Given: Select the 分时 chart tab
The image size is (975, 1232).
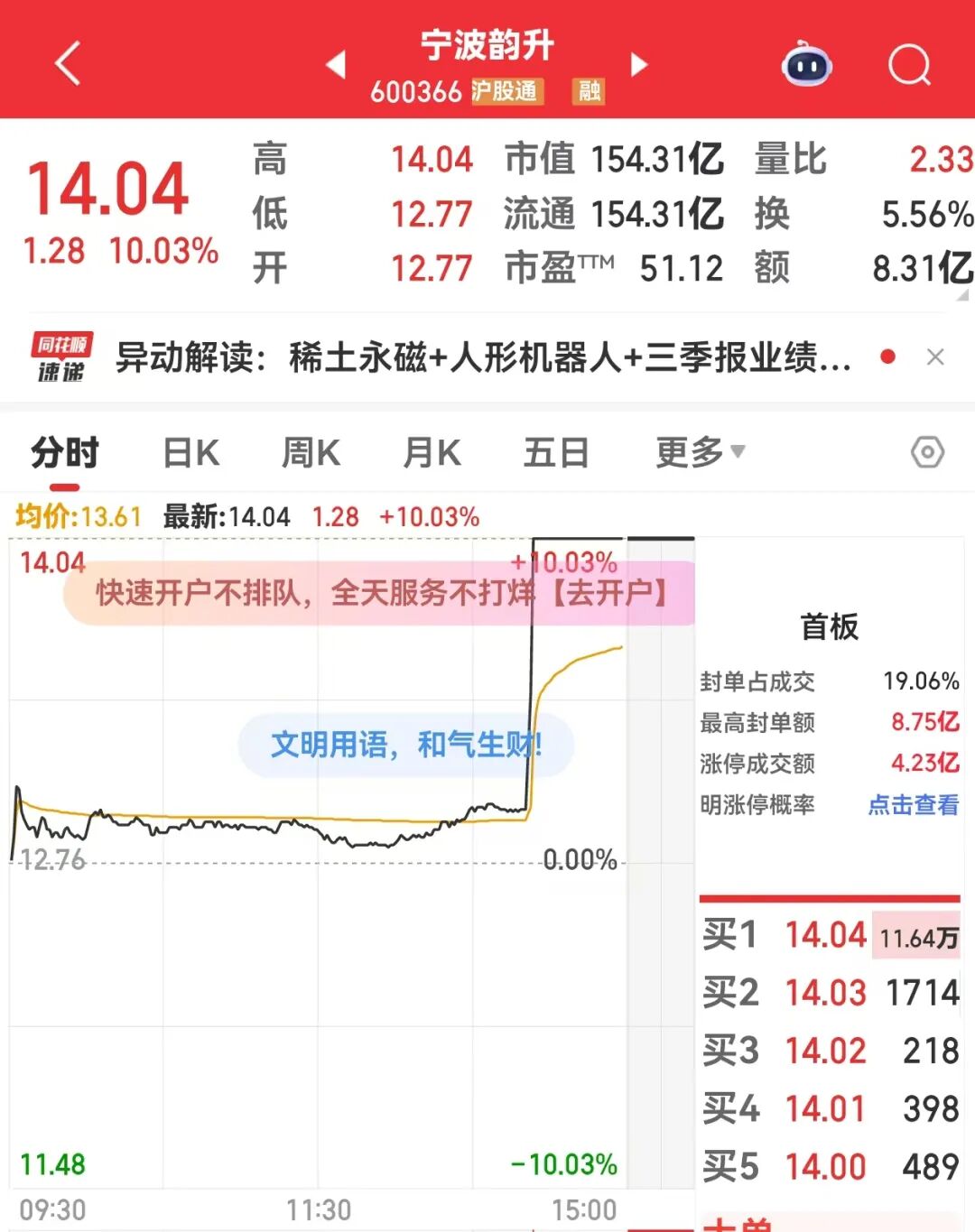Looking at the screenshot, I should pyautogui.click(x=64, y=453).
